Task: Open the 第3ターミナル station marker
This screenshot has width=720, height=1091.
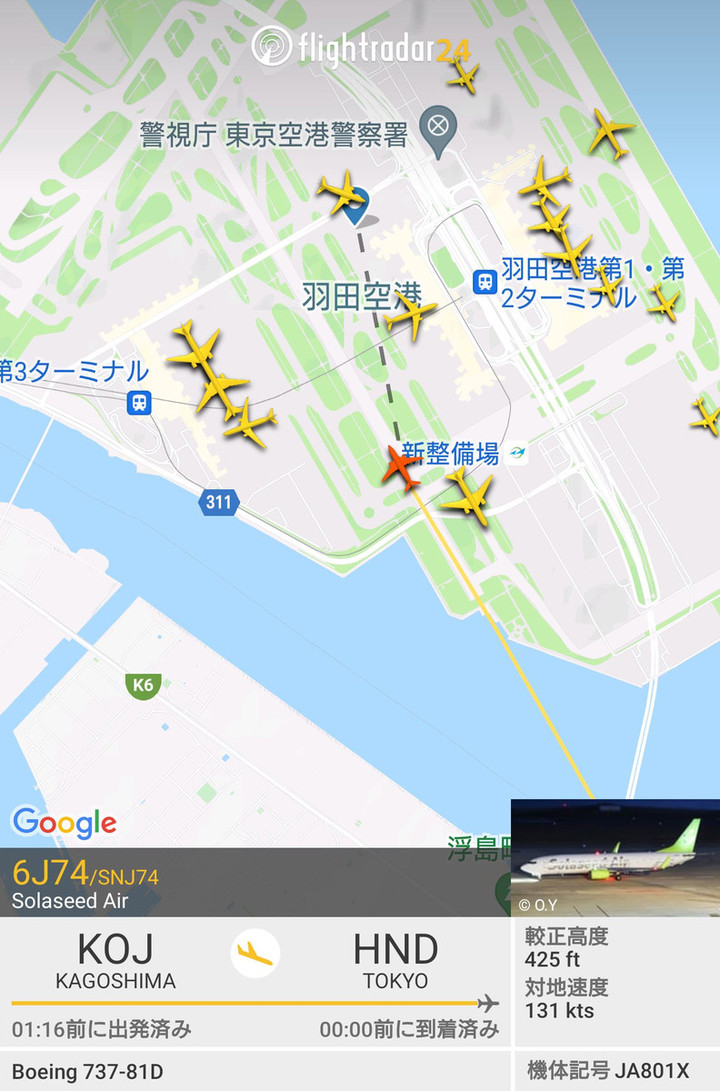Action: pyautogui.click(x=138, y=402)
